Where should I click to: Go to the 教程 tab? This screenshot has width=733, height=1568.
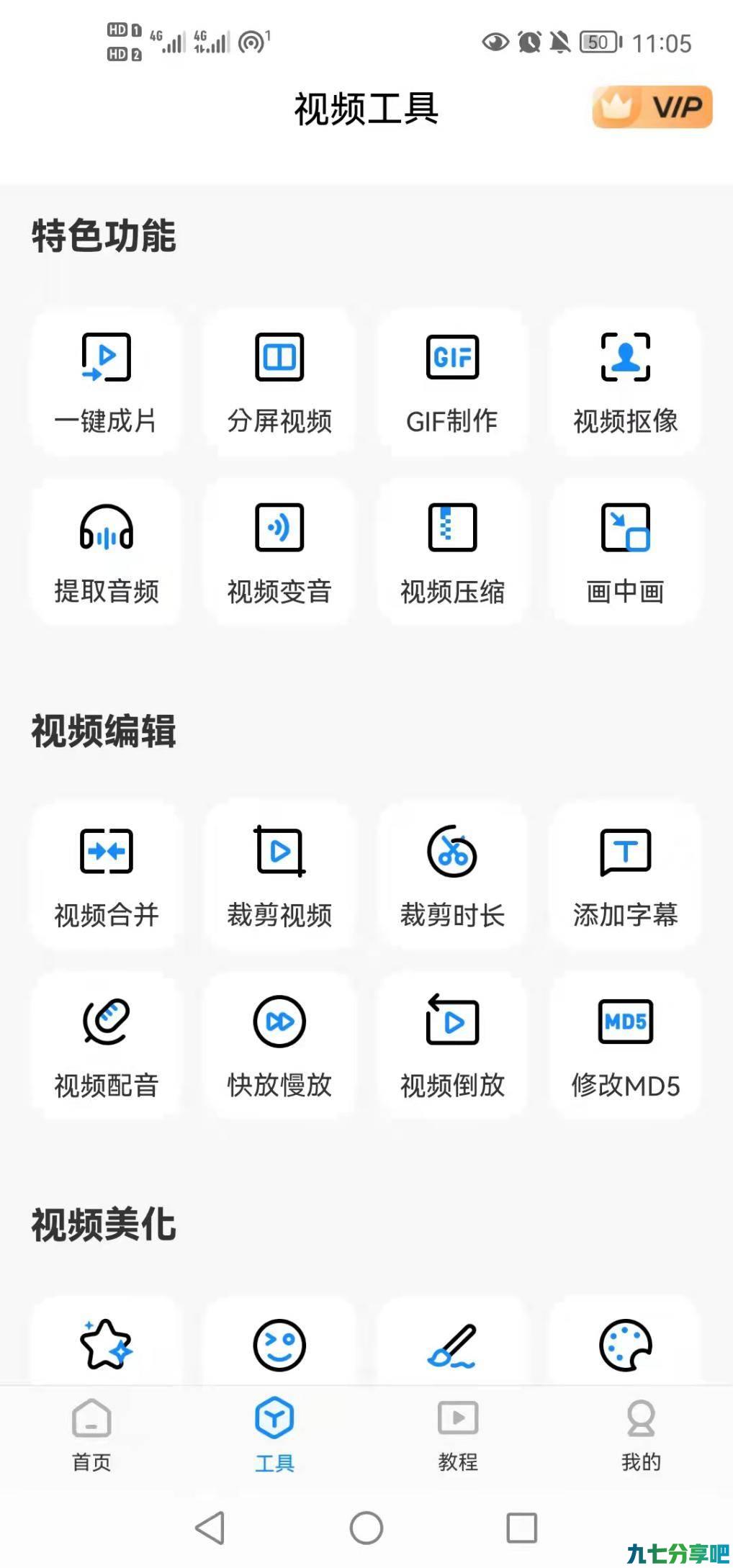pos(458,1435)
